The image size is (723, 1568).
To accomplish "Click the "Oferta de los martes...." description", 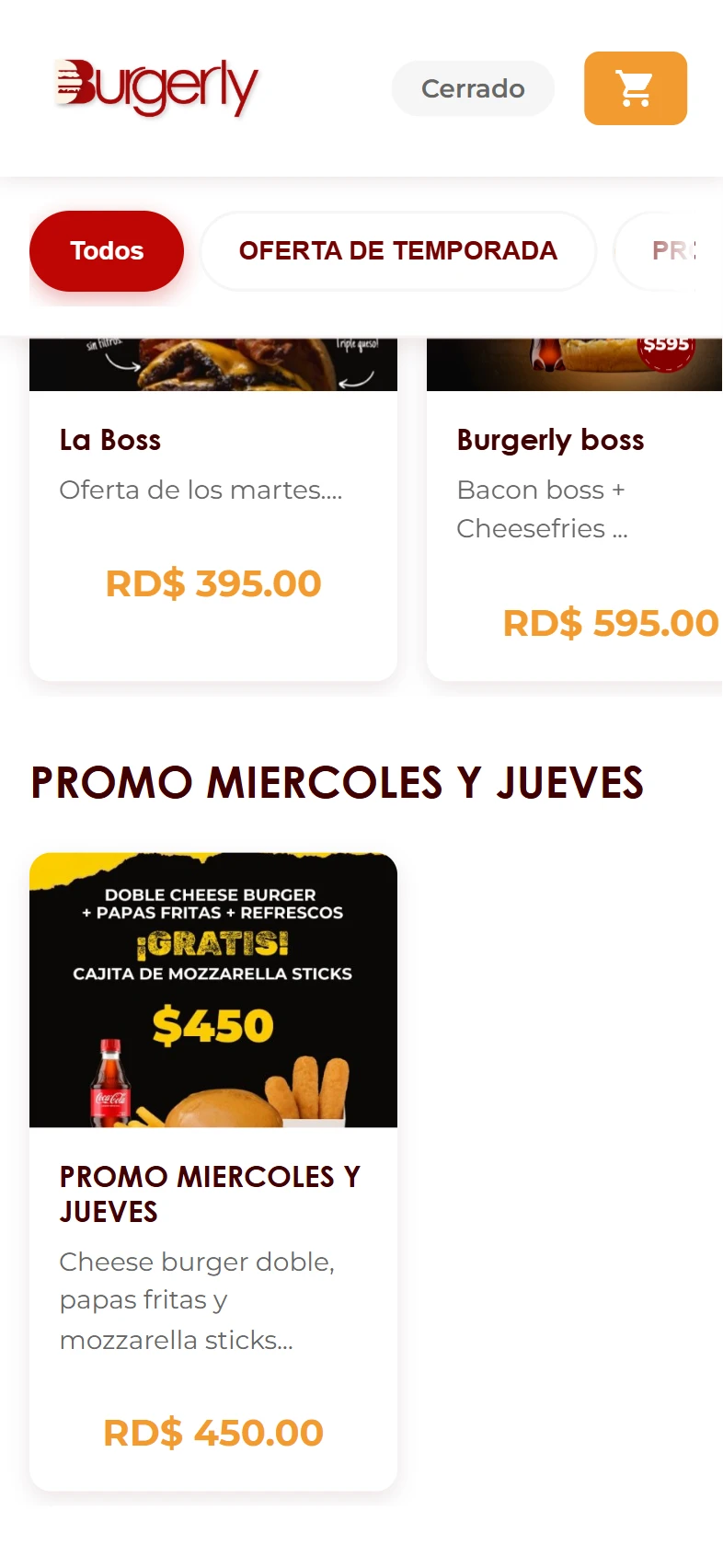I will (x=201, y=490).
